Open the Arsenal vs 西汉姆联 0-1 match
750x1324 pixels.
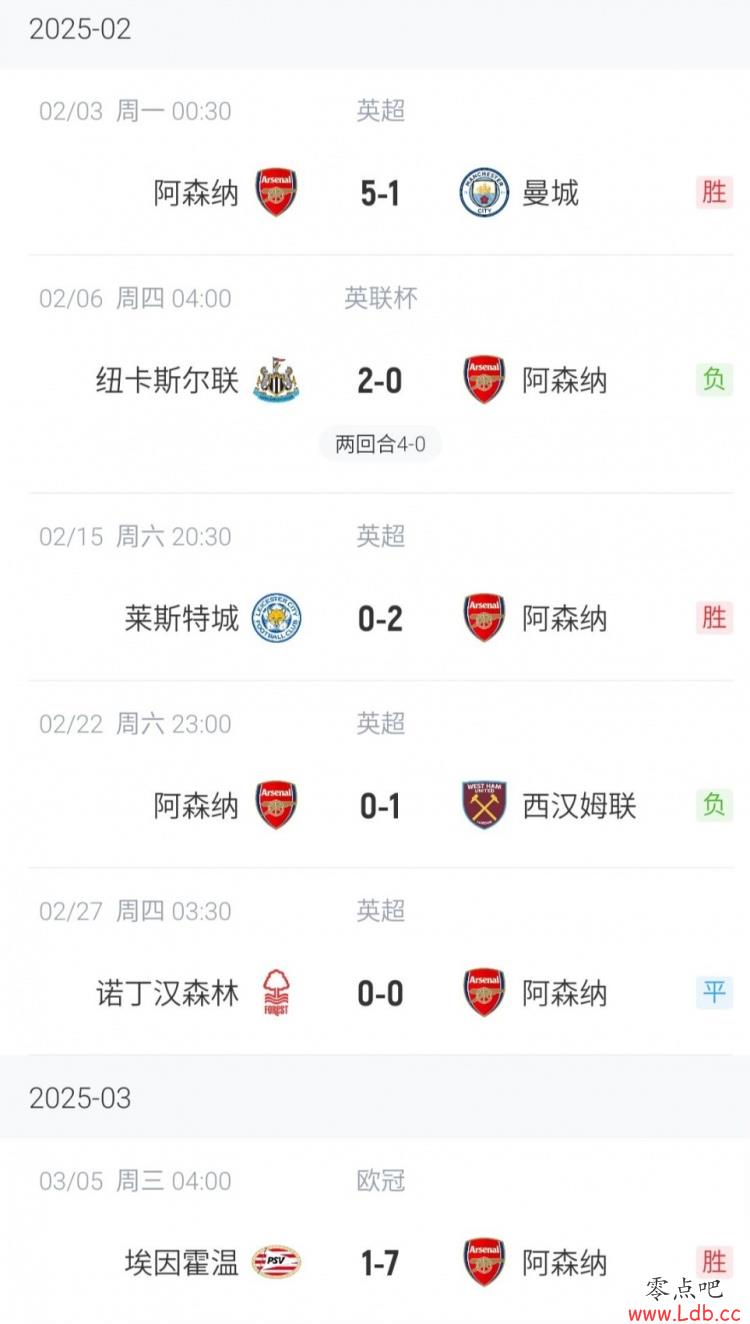(x=375, y=774)
